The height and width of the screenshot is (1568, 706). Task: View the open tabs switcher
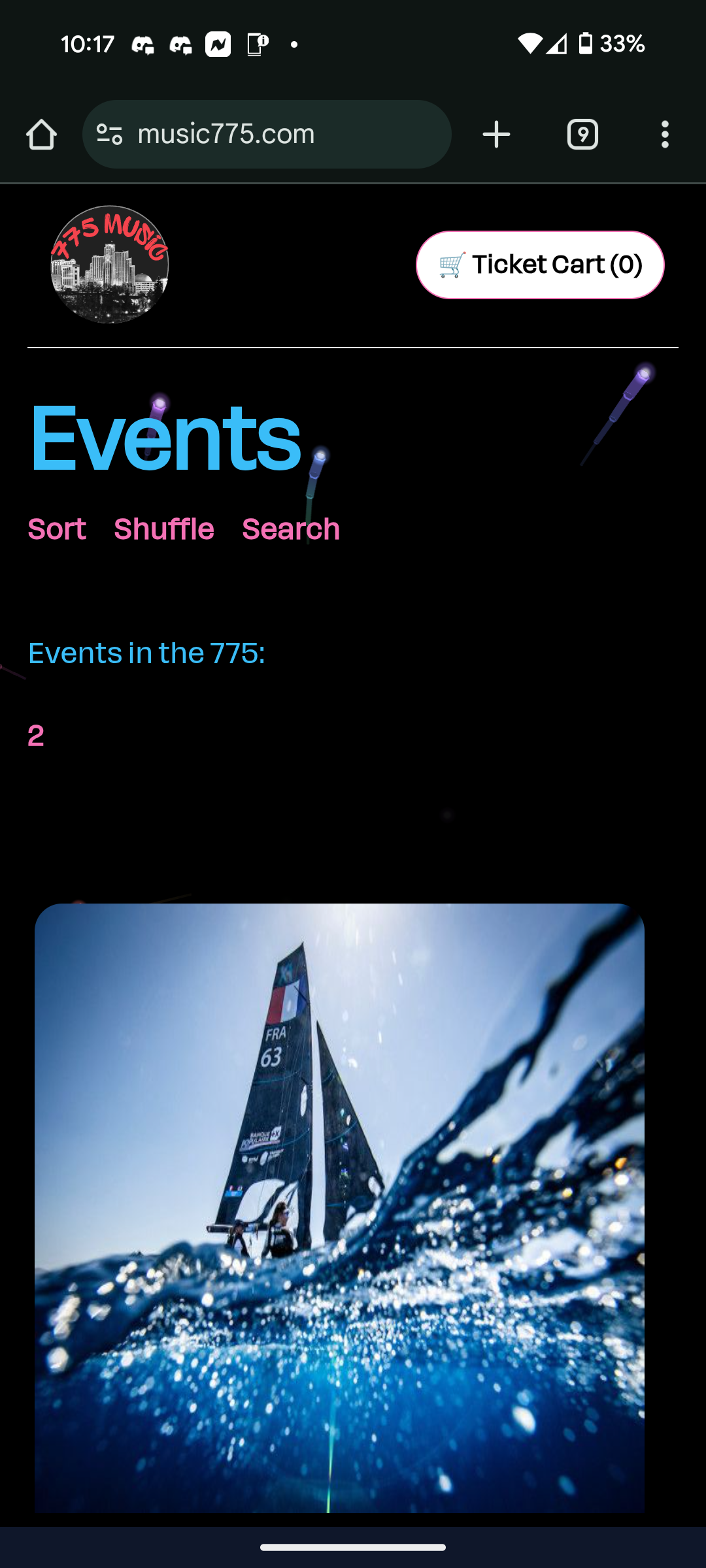point(582,135)
